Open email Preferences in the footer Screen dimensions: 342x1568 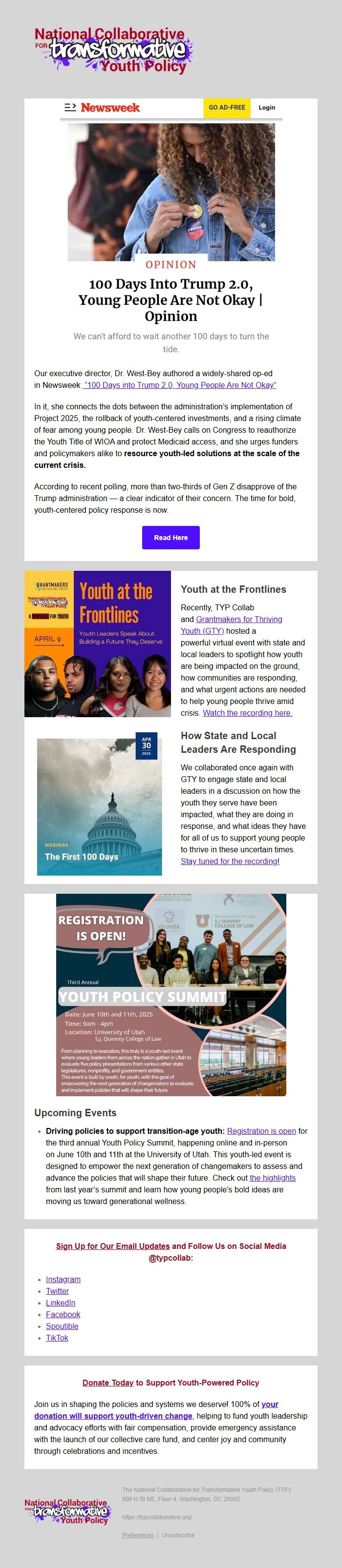coord(138,1535)
